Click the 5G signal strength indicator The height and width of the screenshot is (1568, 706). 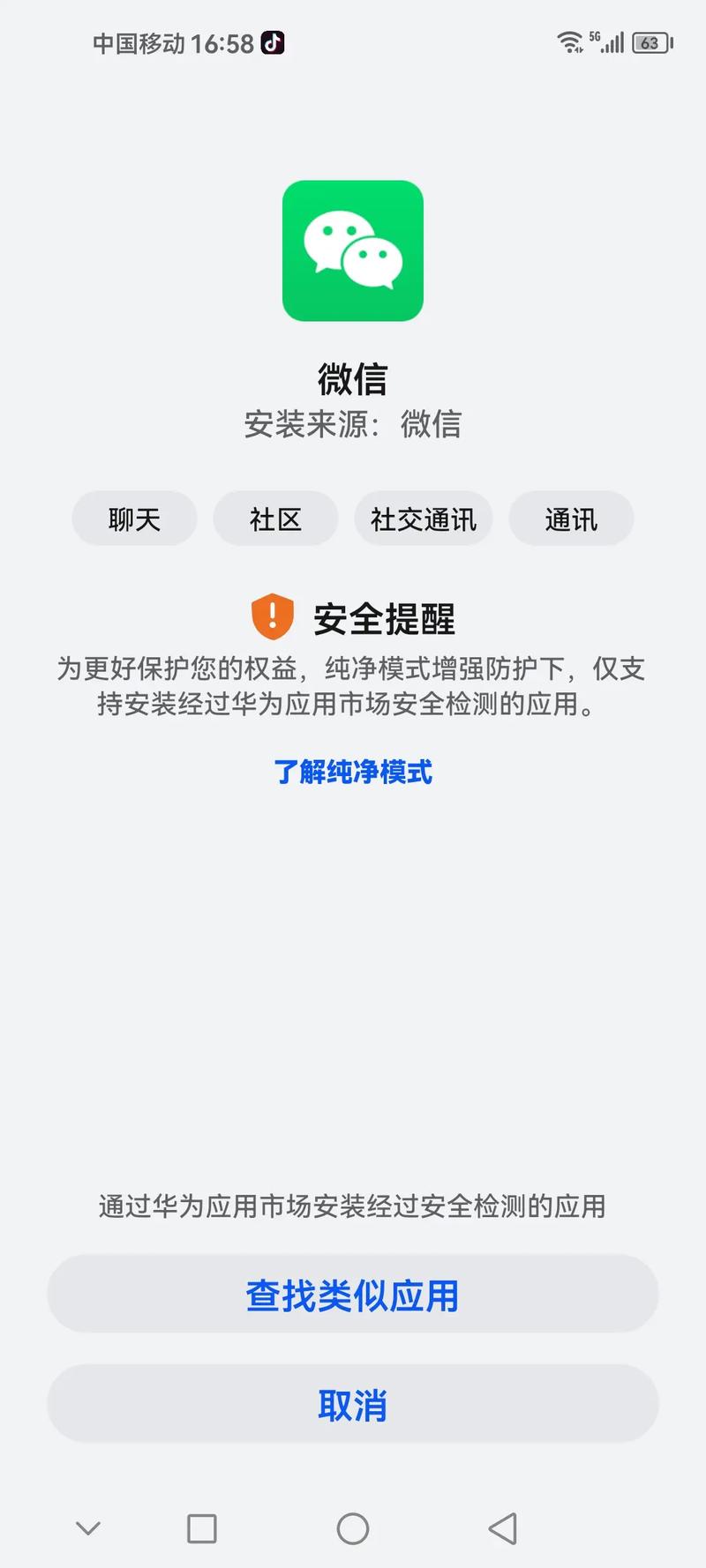click(x=607, y=41)
